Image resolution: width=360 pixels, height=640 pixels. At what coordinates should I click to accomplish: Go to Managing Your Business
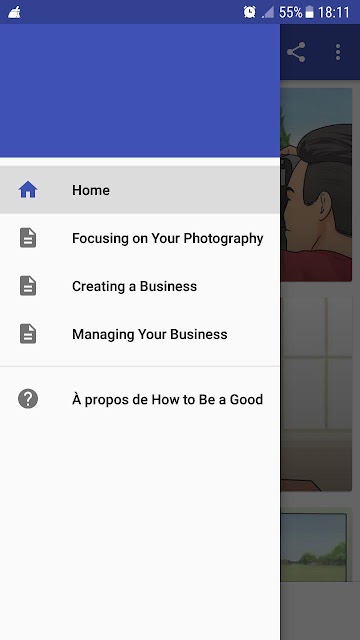point(140,334)
